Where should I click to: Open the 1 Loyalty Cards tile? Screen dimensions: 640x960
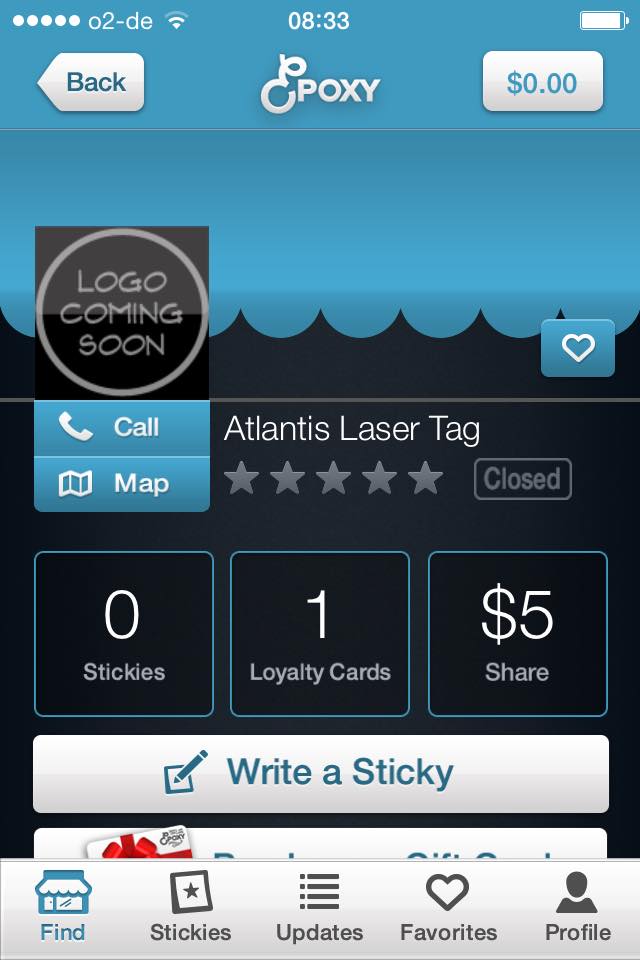320,634
